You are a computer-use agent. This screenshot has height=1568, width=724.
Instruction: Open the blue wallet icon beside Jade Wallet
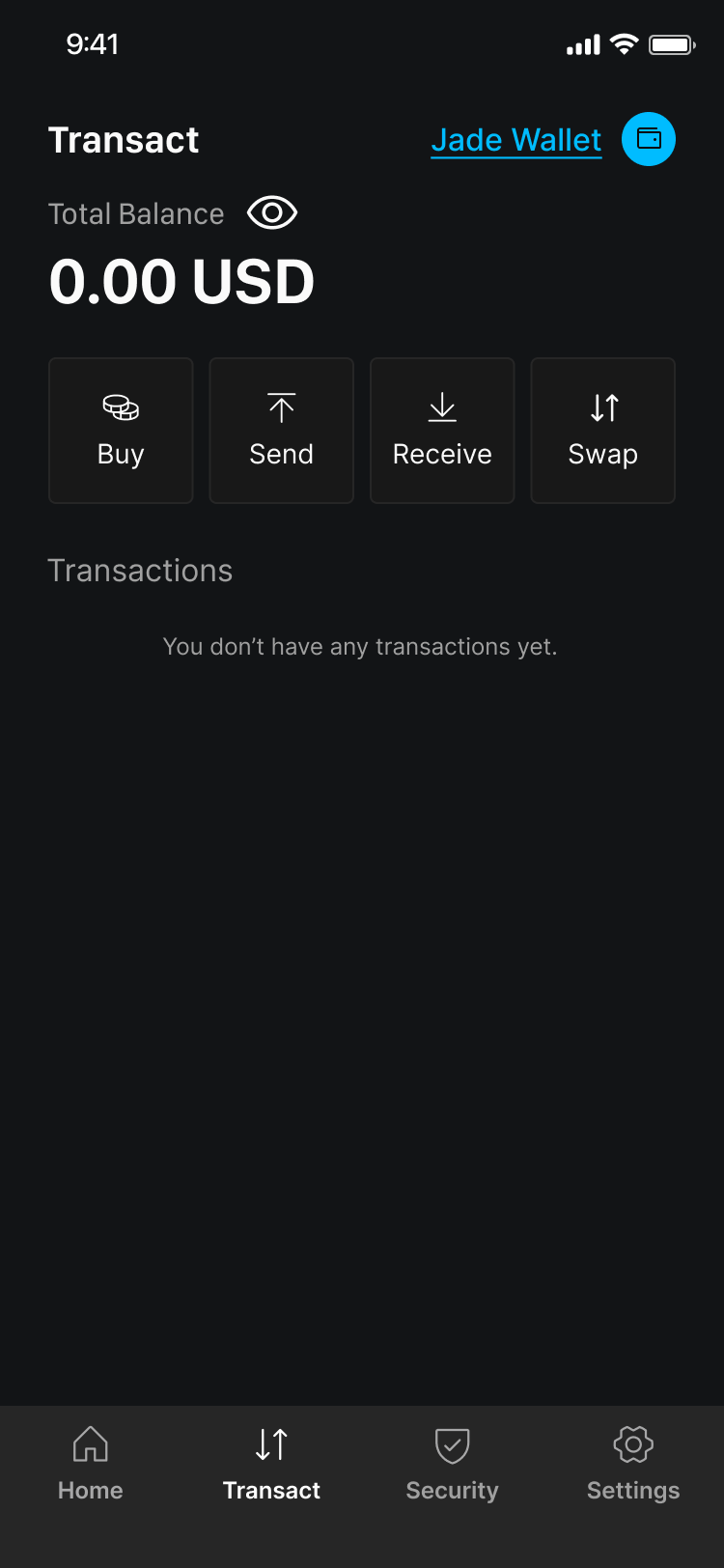tap(648, 139)
